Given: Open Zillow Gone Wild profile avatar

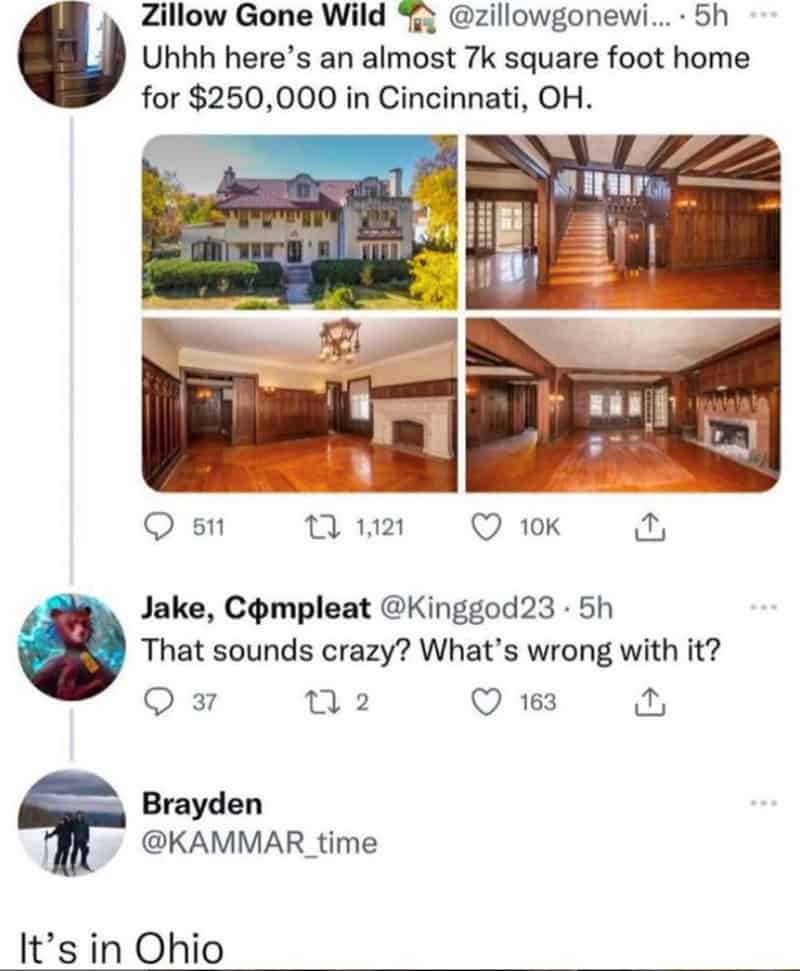Looking at the screenshot, I should coord(72,55).
